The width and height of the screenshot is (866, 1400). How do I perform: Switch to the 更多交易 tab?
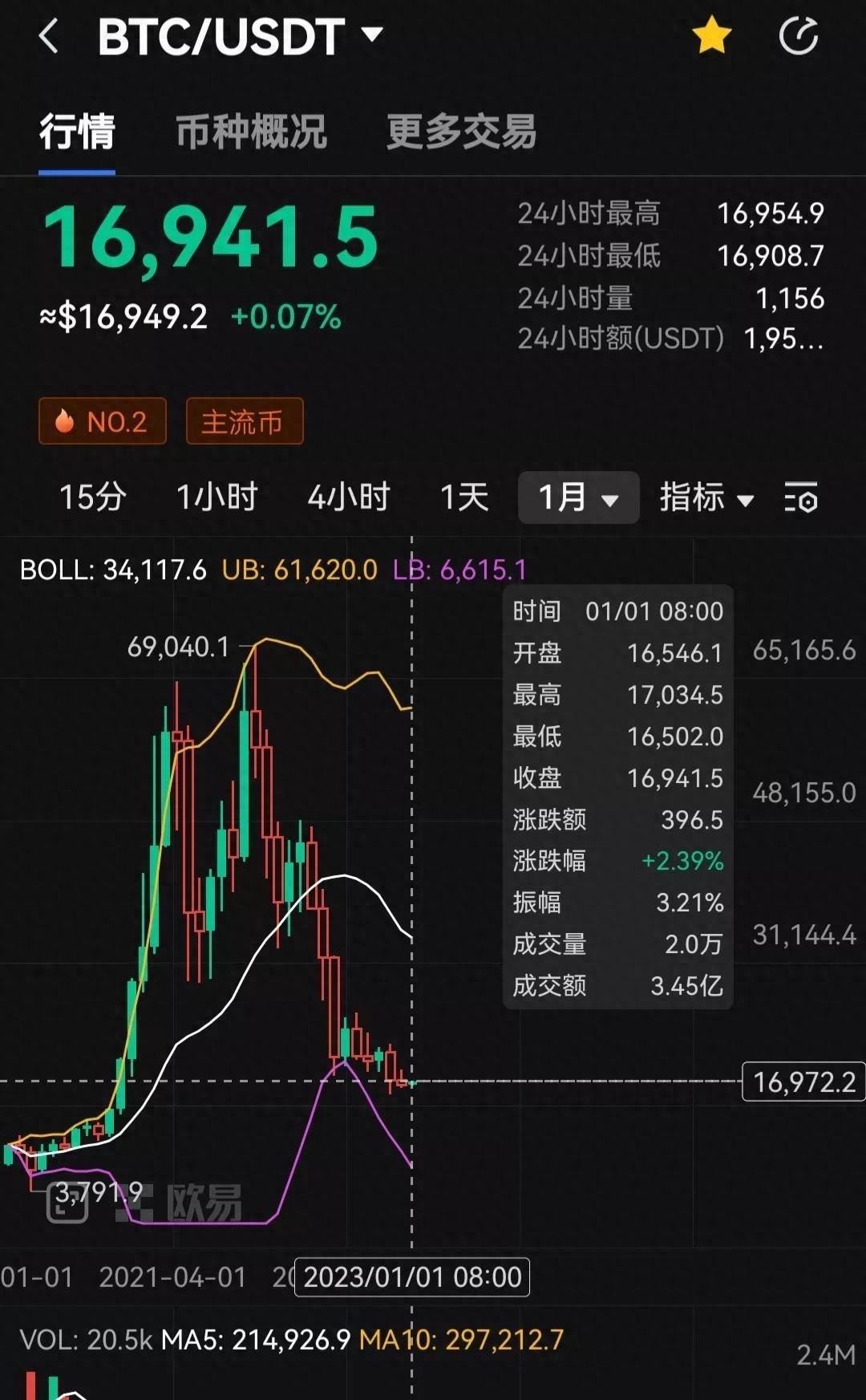pyautogui.click(x=461, y=132)
